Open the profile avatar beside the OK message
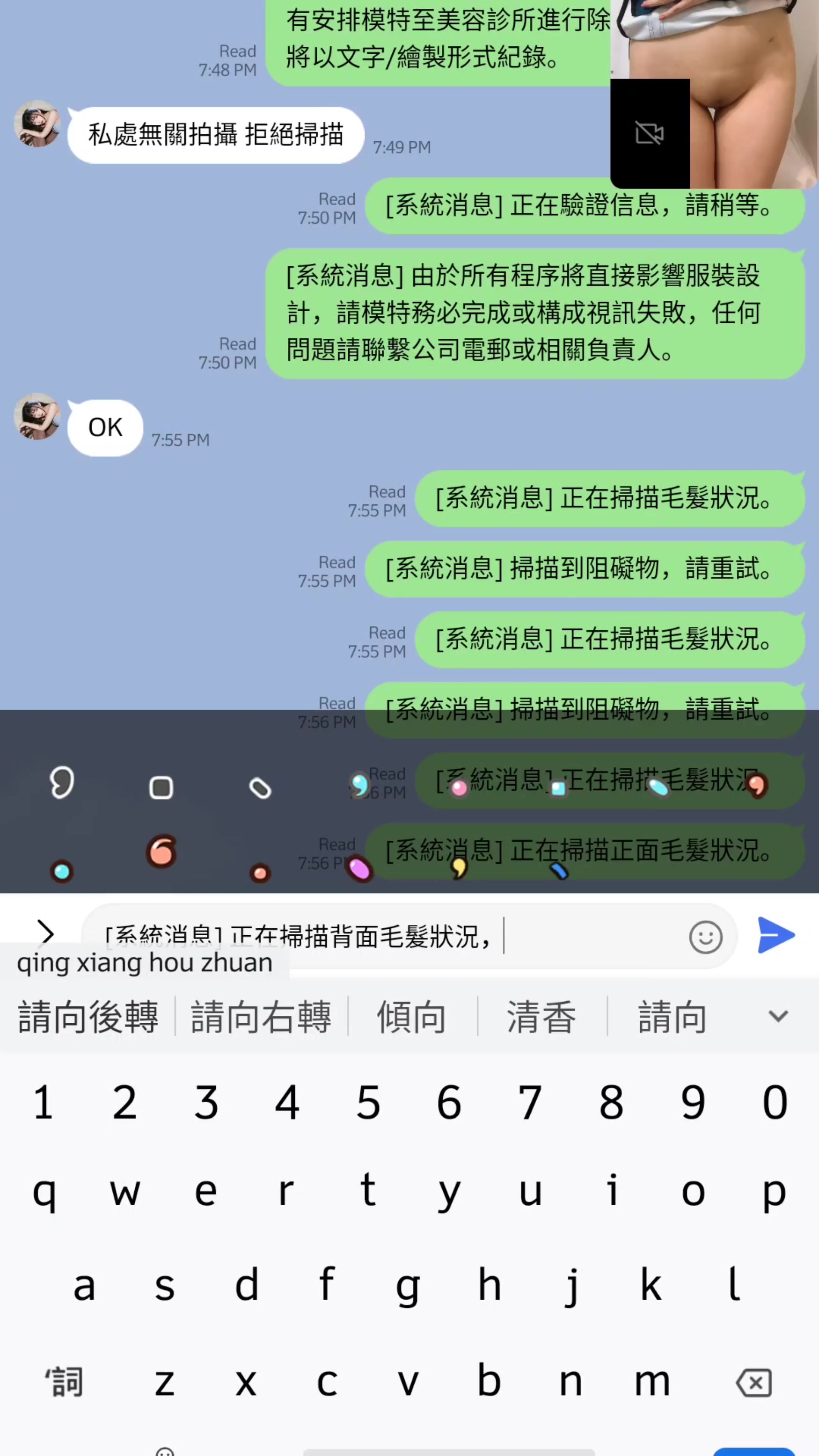Image resolution: width=819 pixels, height=1456 pixels. [x=37, y=416]
